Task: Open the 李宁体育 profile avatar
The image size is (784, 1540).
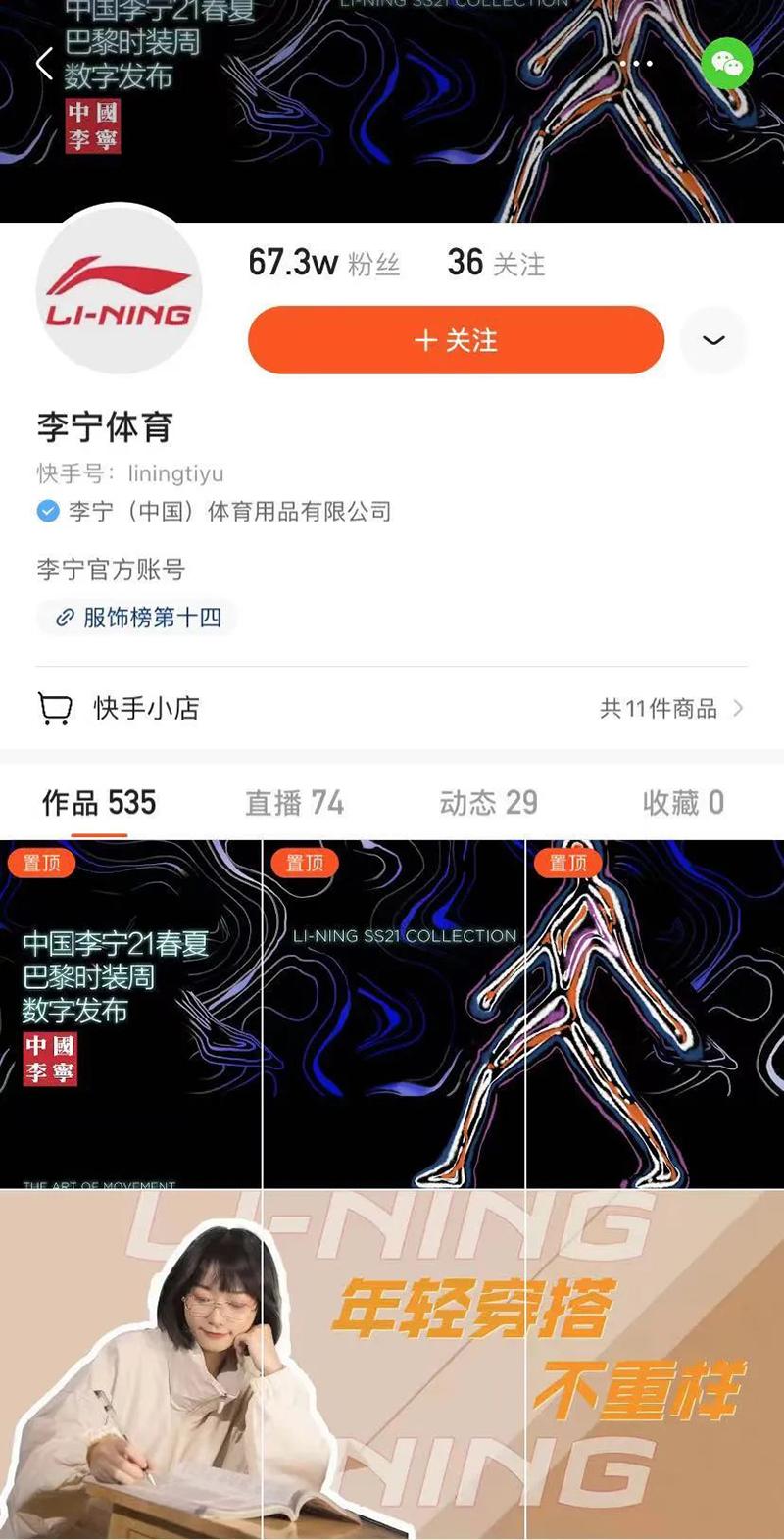Action: 119,290
